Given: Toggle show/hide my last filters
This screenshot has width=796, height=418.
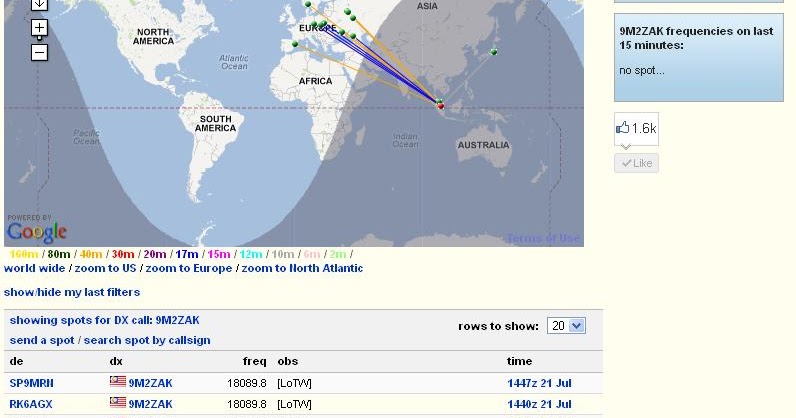Looking at the screenshot, I should (x=72, y=292).
